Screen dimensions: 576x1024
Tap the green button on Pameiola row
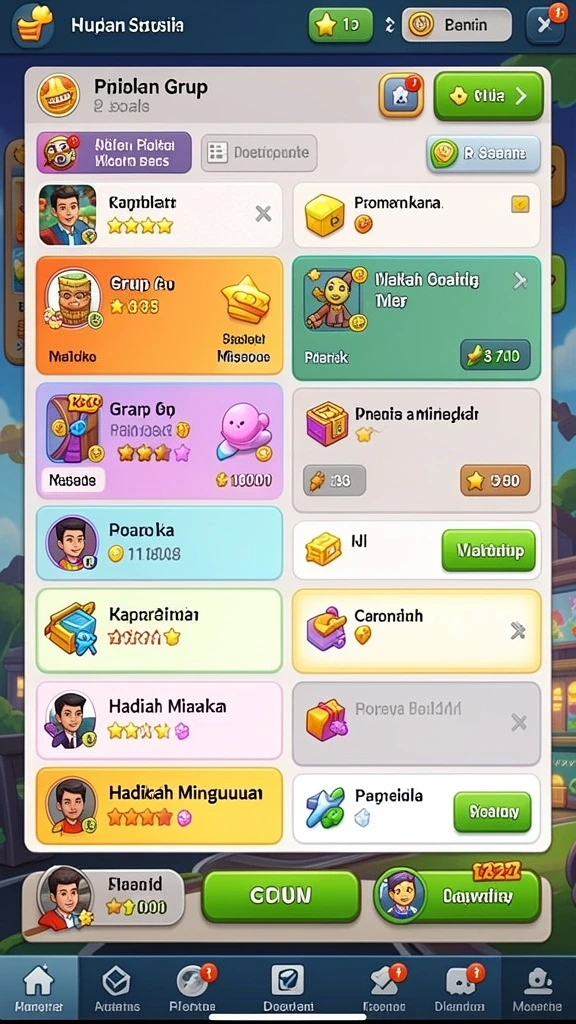492,812
